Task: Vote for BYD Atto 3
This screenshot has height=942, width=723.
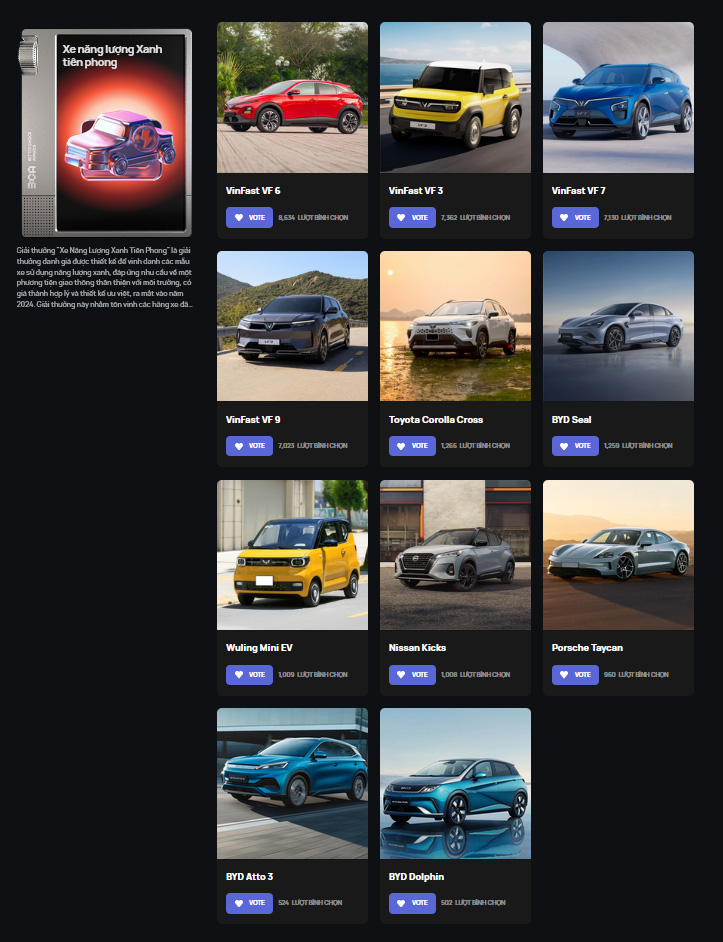Action: [249, 903]
